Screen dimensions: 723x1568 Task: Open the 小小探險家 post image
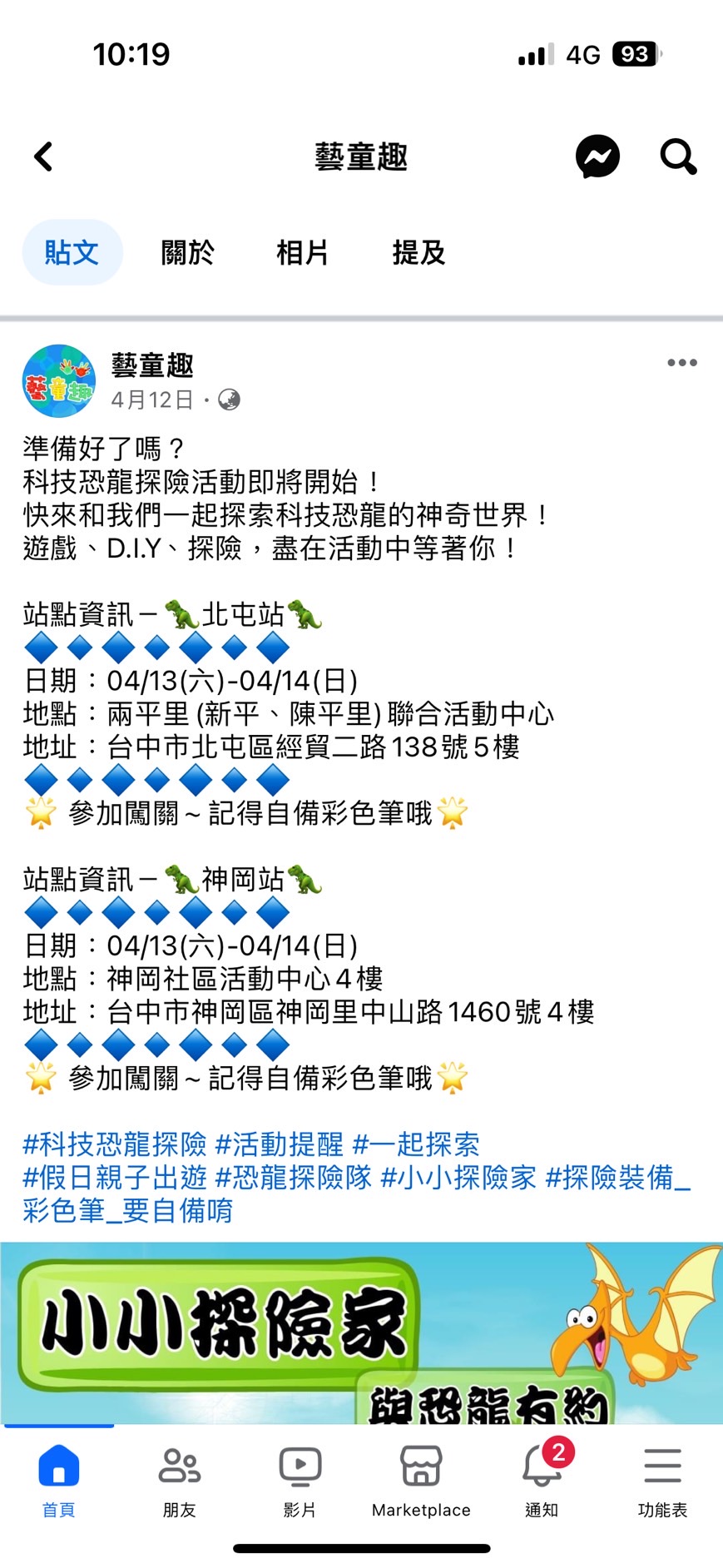tap(361, 1332)
